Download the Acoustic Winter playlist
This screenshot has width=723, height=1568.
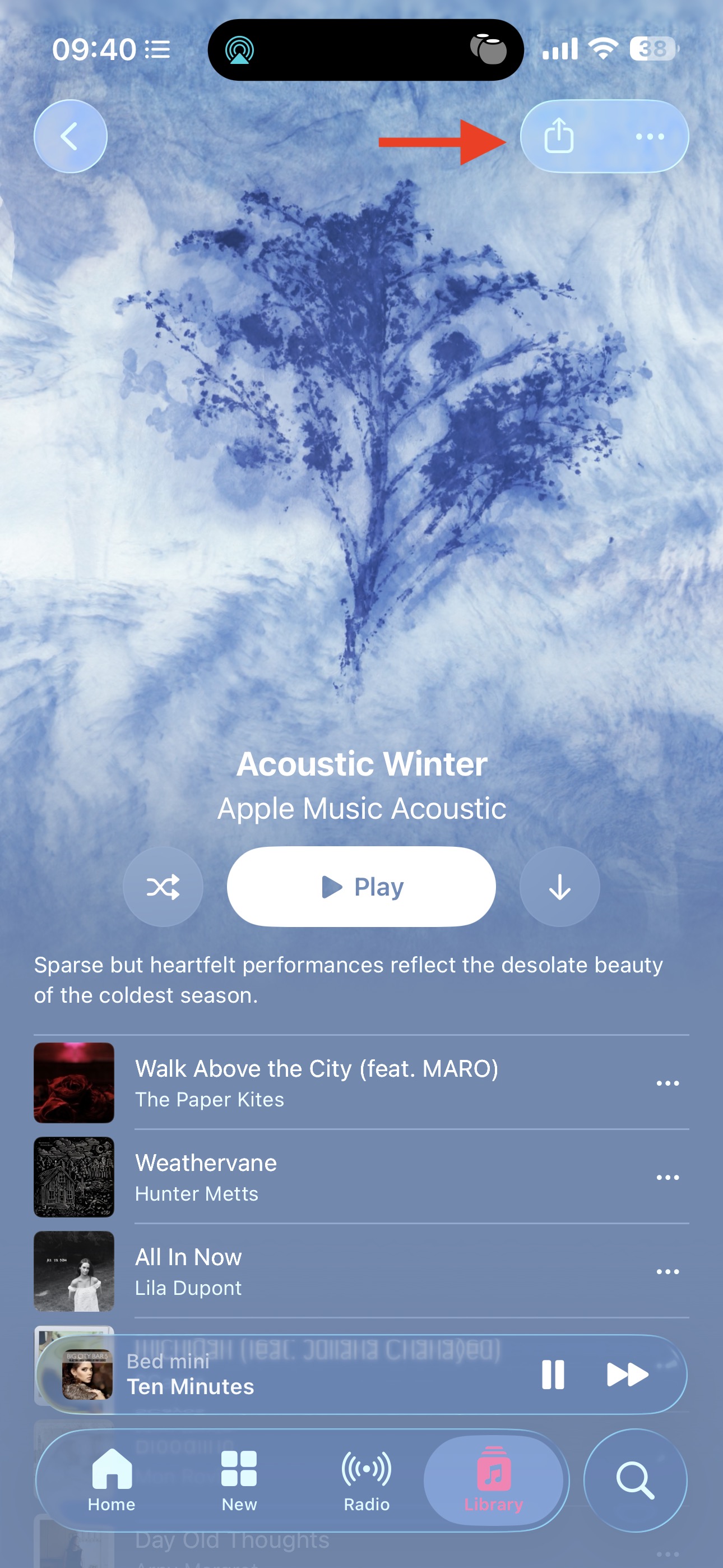(559, 886)
